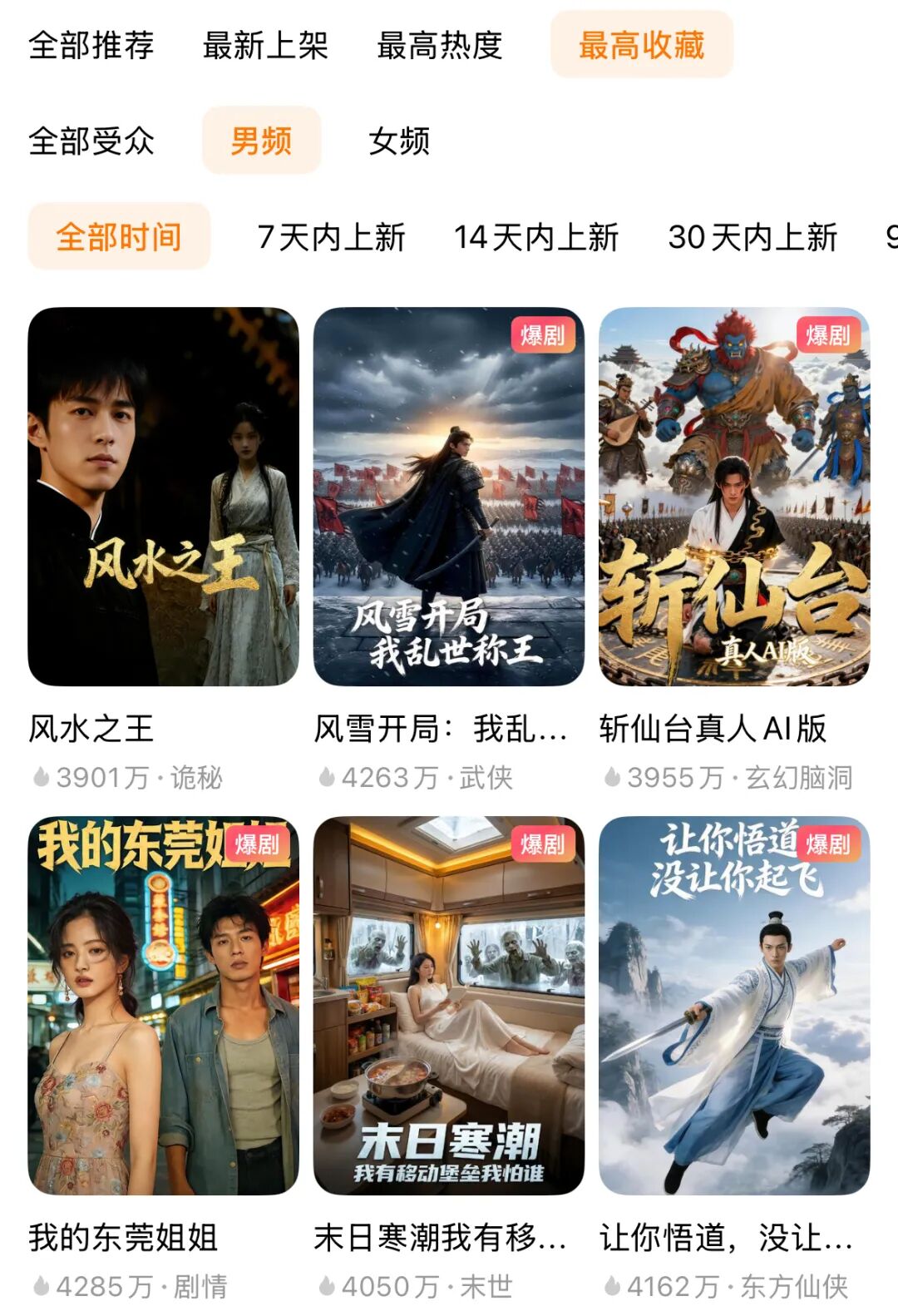Open the 我的东莞姐姐 drama title
Viewport: 898px width, 1316px height.
pos(125,1239)
